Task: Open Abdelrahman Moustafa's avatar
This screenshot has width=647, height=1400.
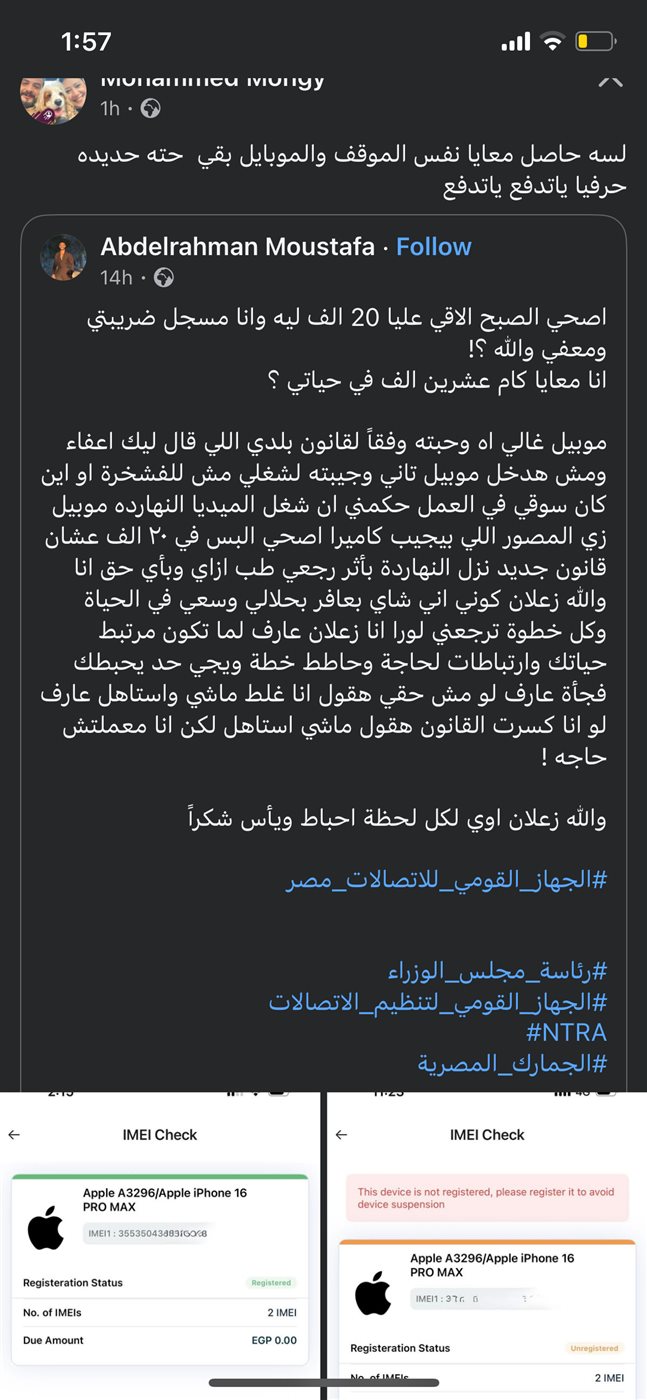Action: tap(63, 260)
